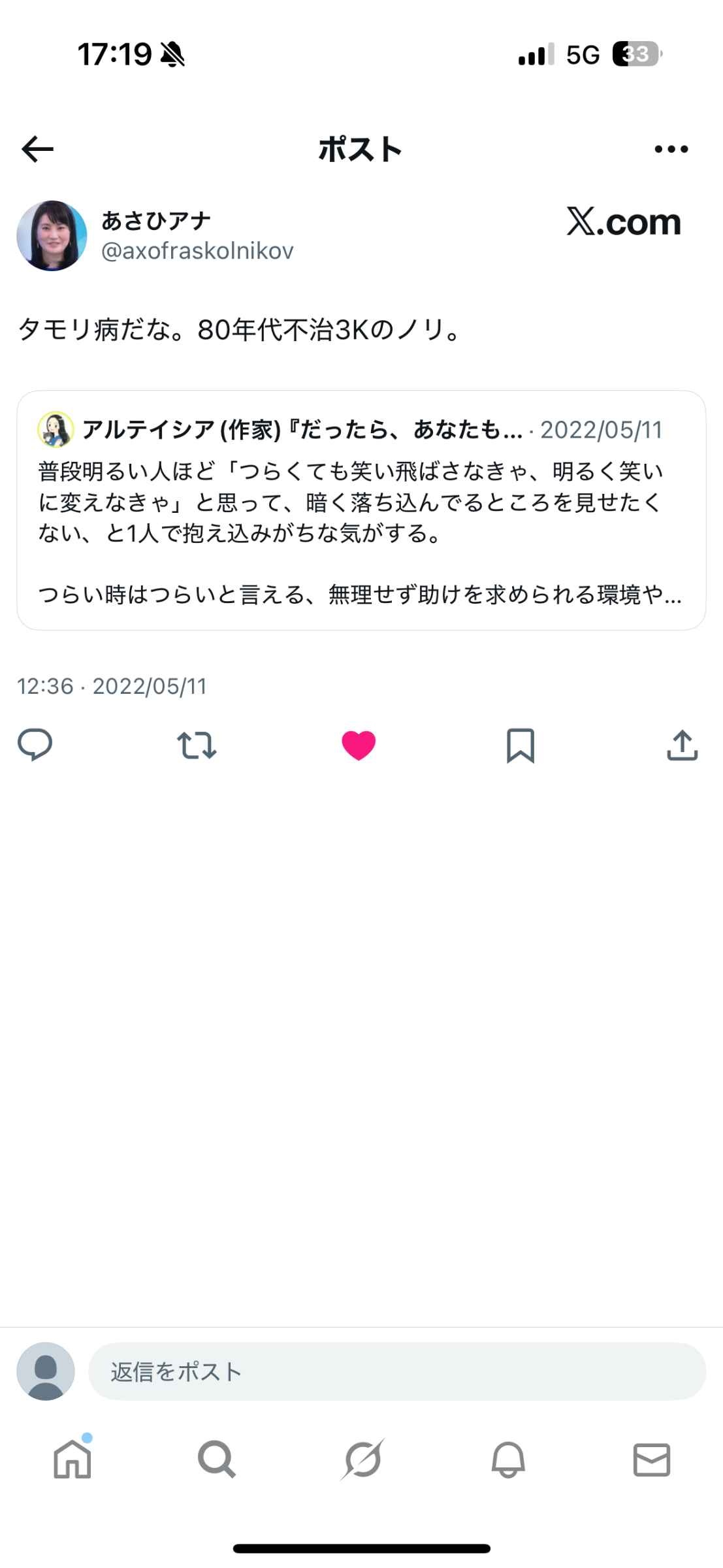Unlike the post via the pink heart
This screenshot has height=1568, width=723.
click(359, 745)
